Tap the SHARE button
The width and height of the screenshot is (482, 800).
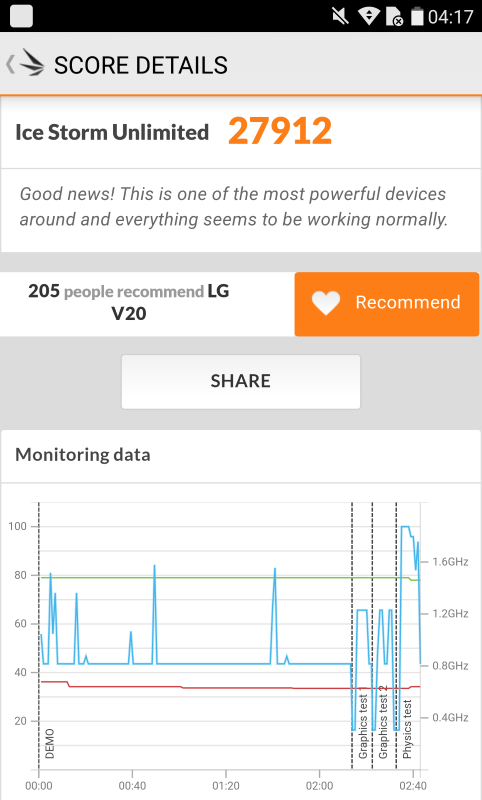point(241,382)
